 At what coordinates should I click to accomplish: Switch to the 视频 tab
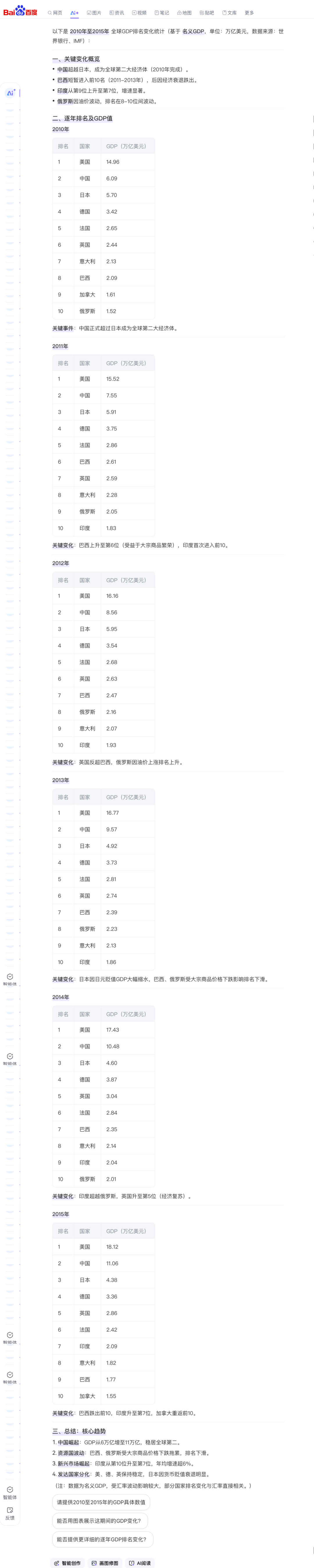tap(139, 13)
